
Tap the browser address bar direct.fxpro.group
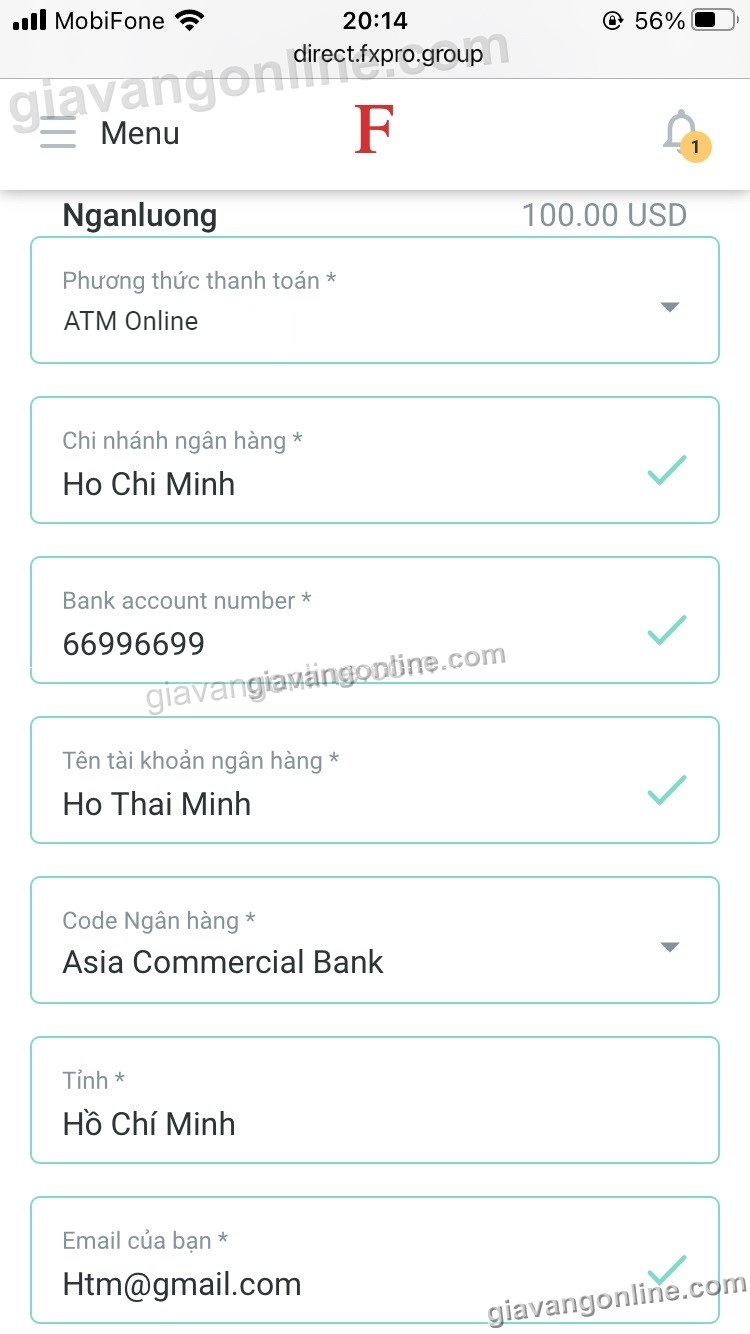click(388, 54)
